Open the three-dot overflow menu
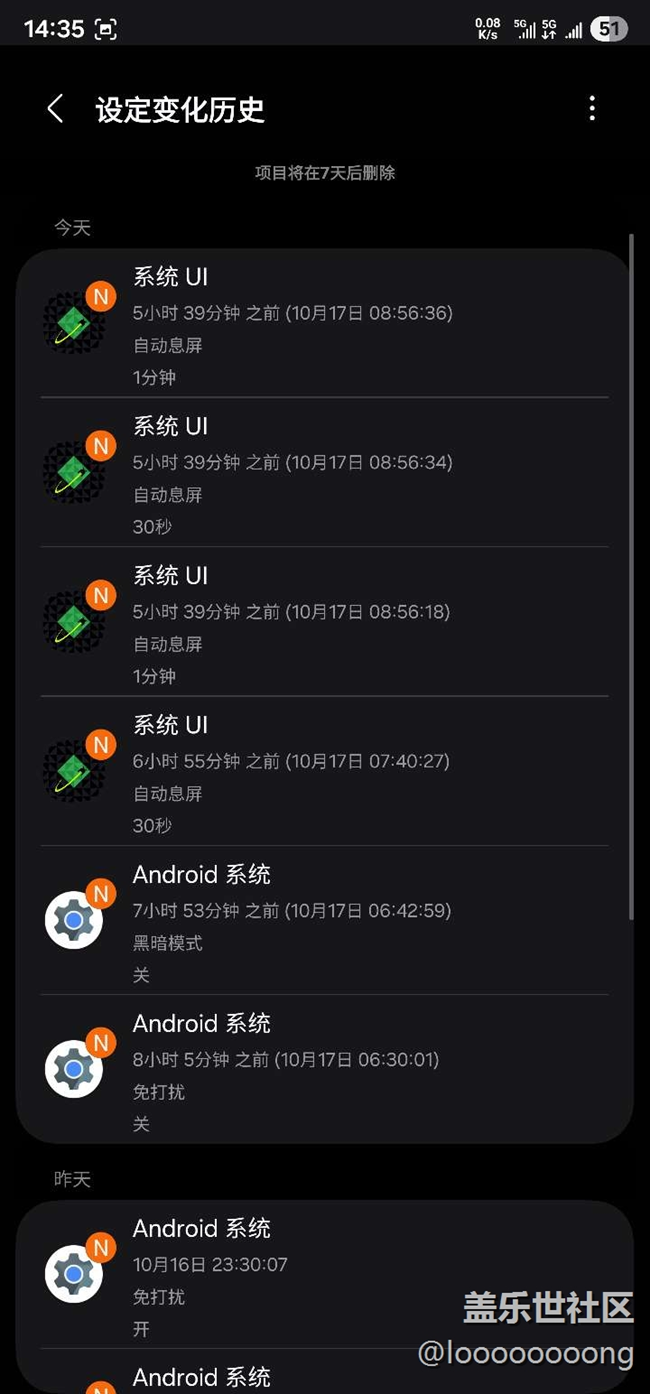Screen dimensions: 650x1394 click(x=592, y=109)
